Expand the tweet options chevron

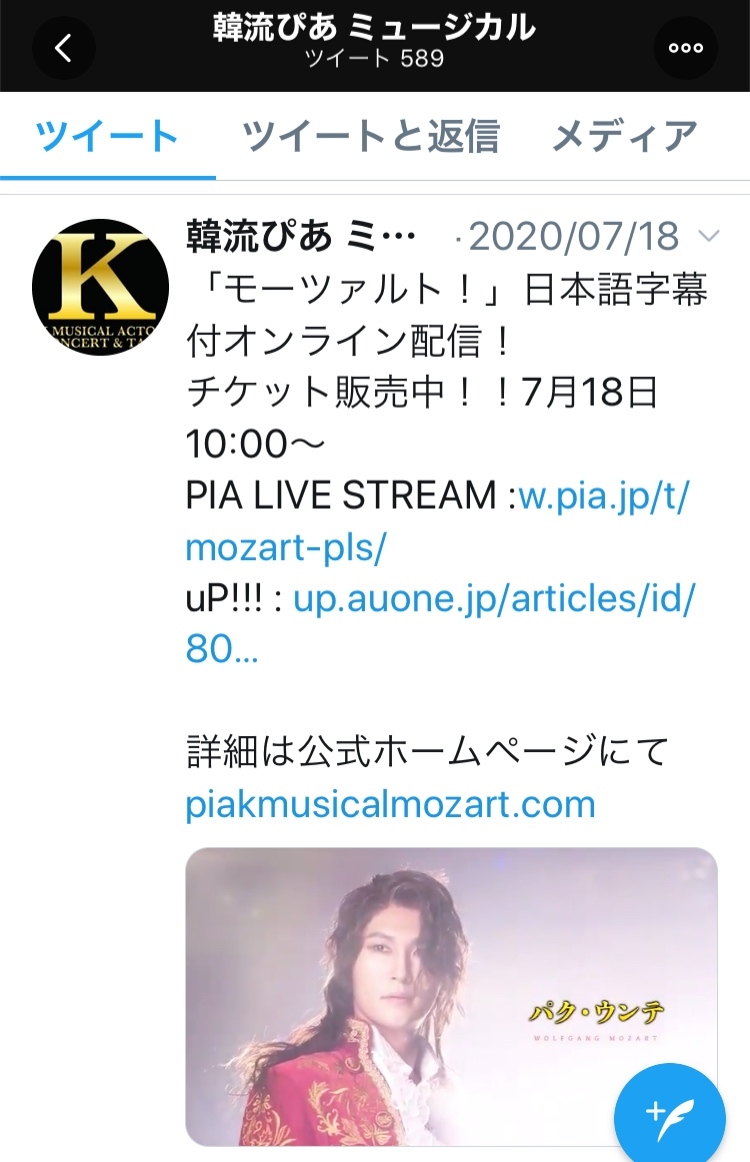(708, 238)
